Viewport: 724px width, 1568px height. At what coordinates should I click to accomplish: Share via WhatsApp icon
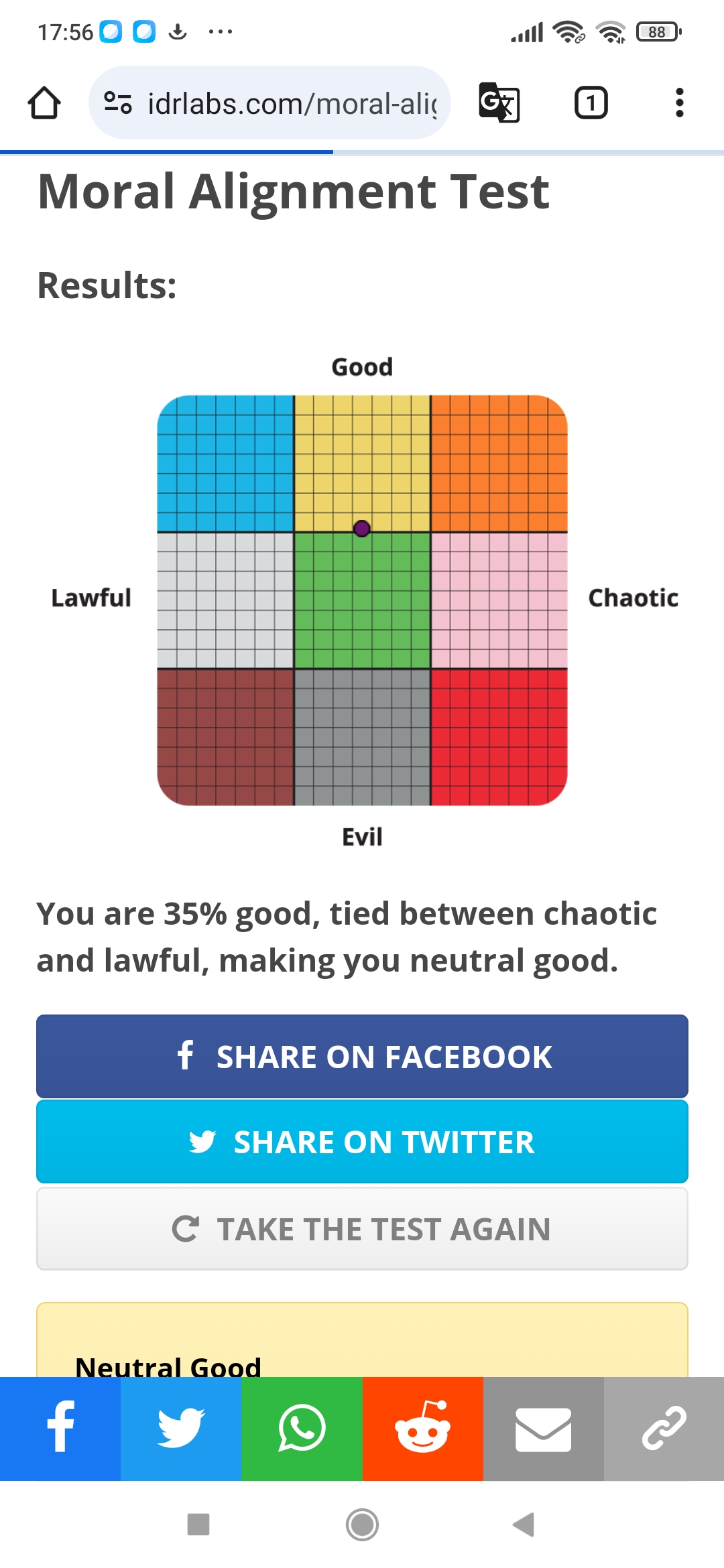coord(302,1429)
